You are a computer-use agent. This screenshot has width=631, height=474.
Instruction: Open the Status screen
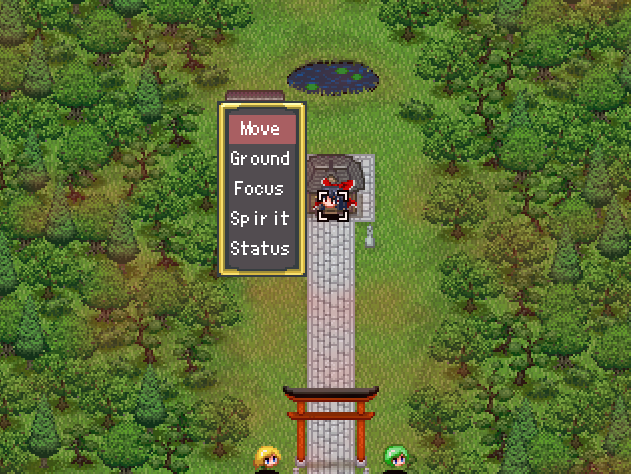[x=261, y=249]
